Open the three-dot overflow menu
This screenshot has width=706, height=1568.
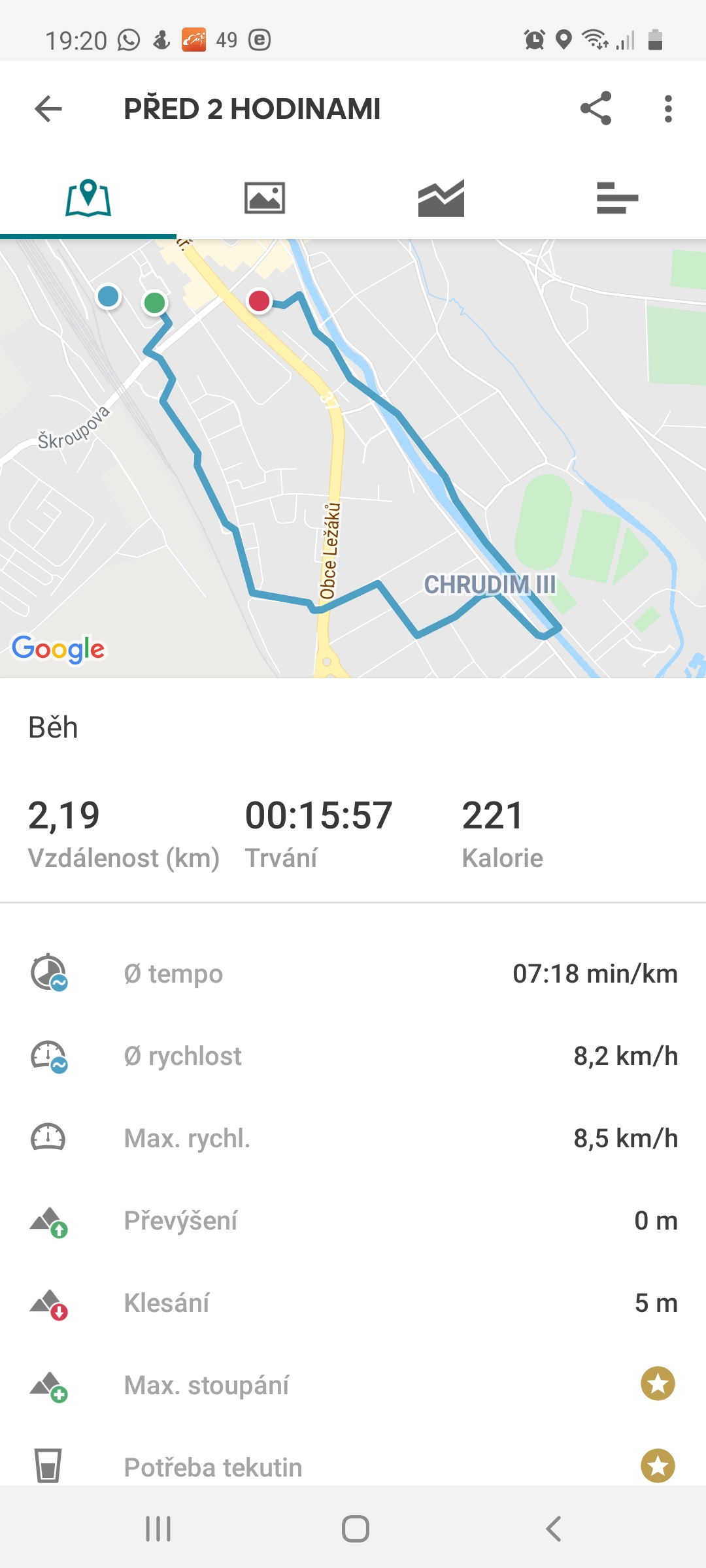click(668, 108)
